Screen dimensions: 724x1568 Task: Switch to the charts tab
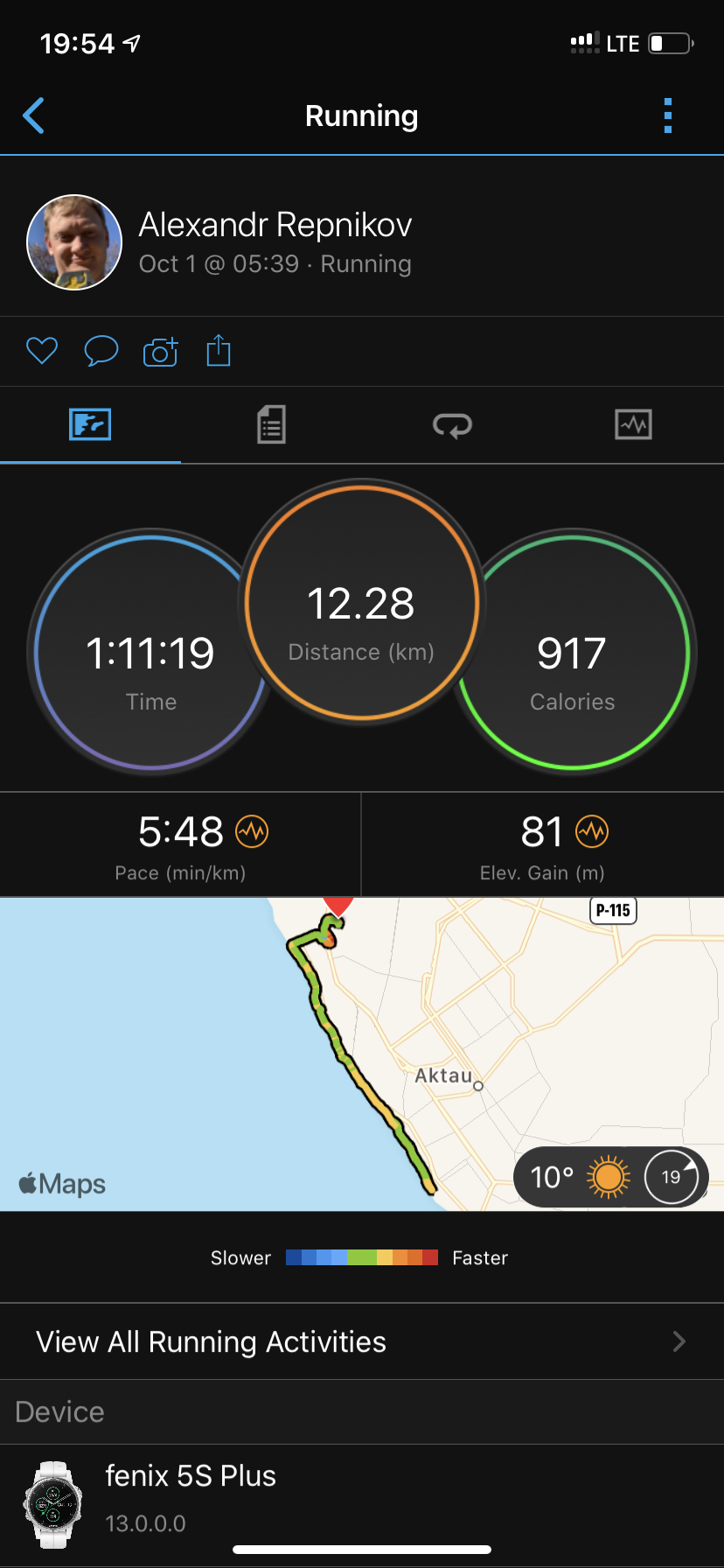tap(633, 425)
